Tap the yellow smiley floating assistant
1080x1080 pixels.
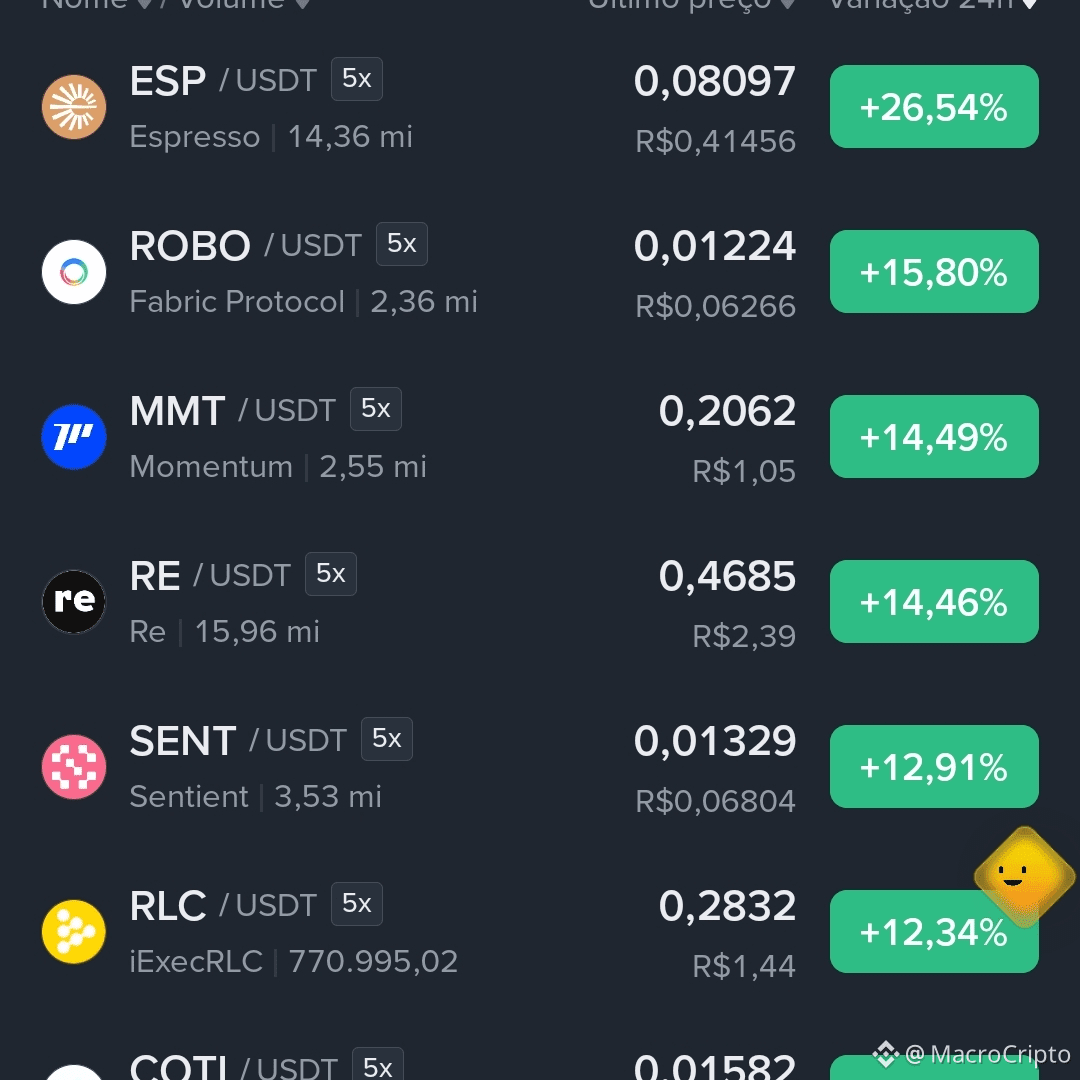tap(1024, 877)
